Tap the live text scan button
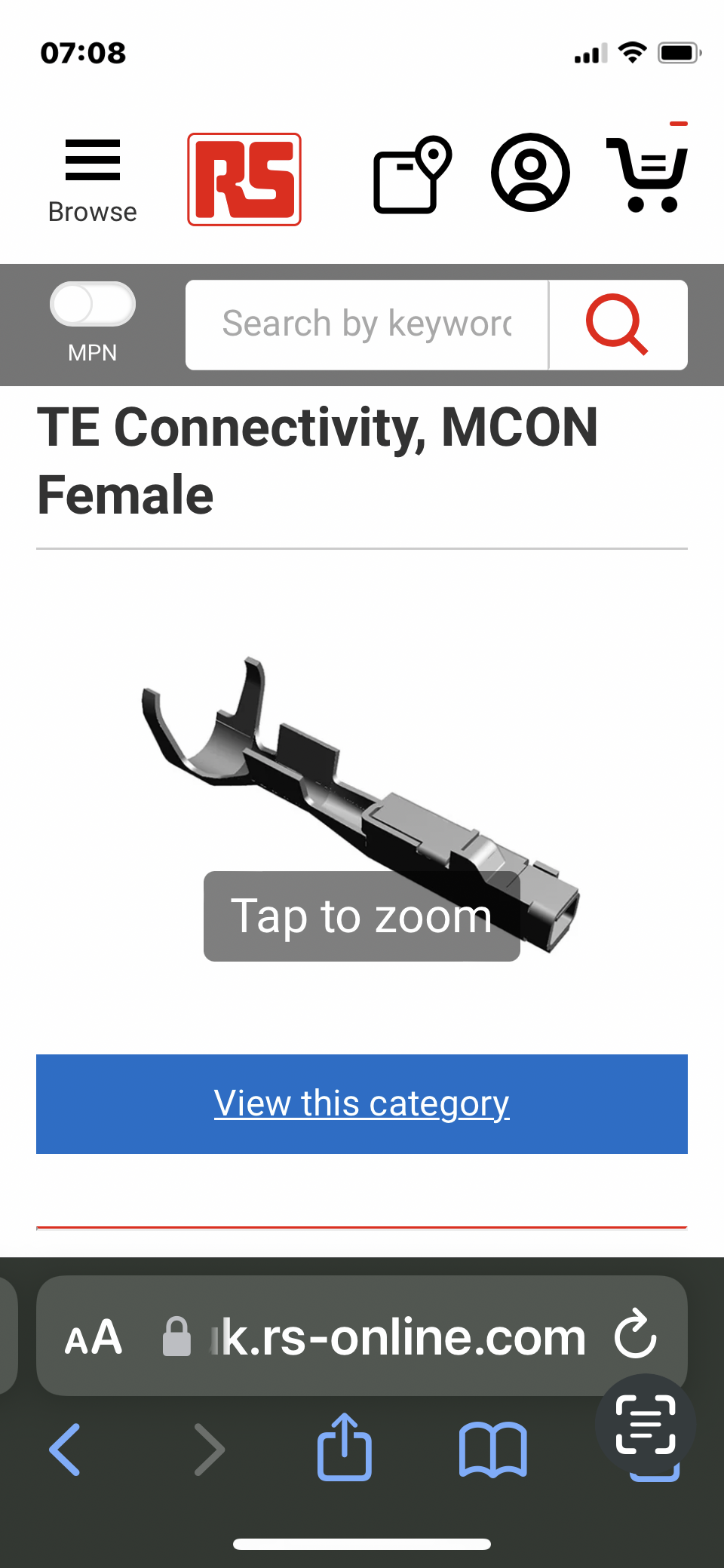The image size is (724, 1568). pos(646,1423)
